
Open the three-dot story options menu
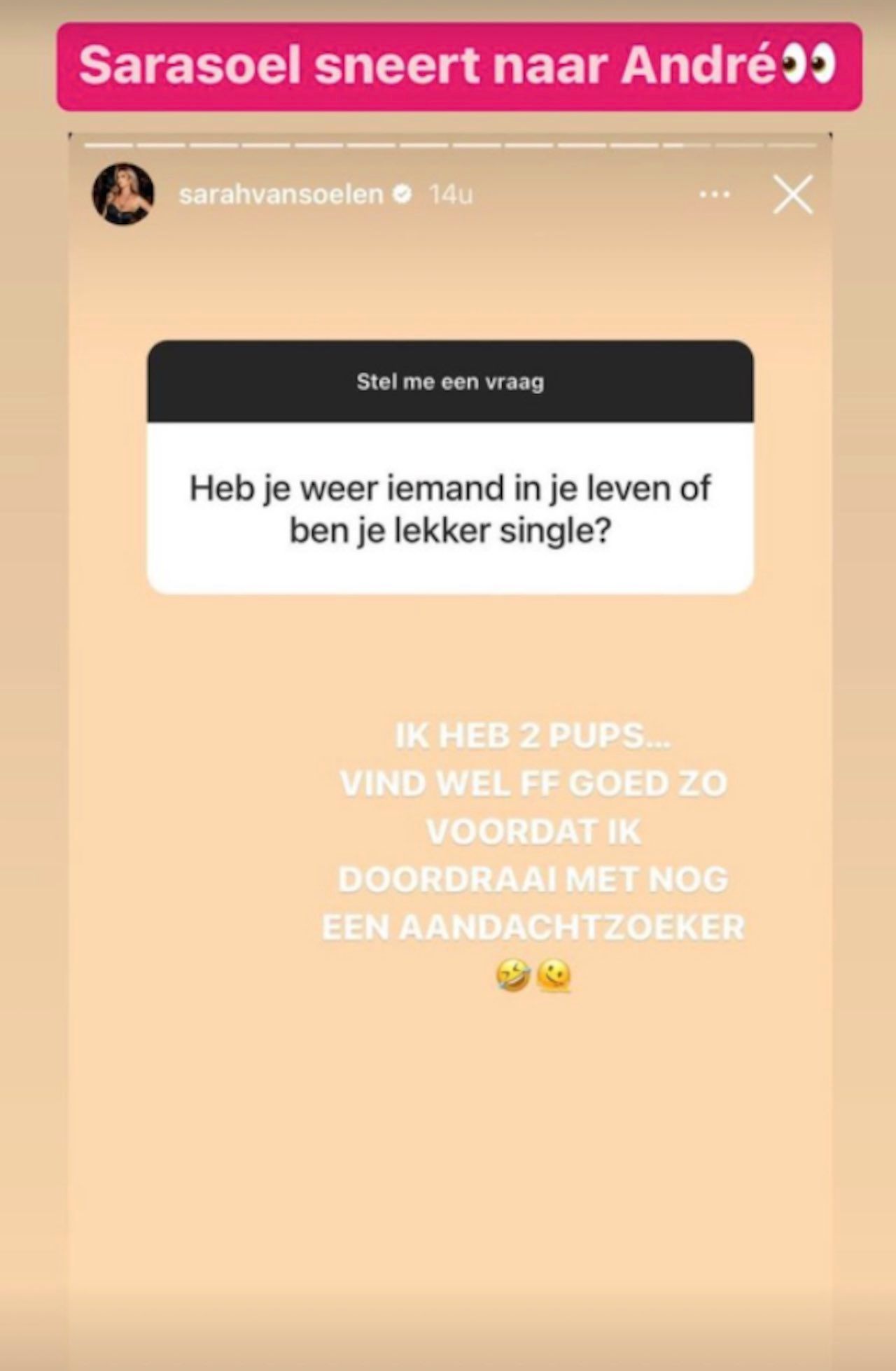715,194
